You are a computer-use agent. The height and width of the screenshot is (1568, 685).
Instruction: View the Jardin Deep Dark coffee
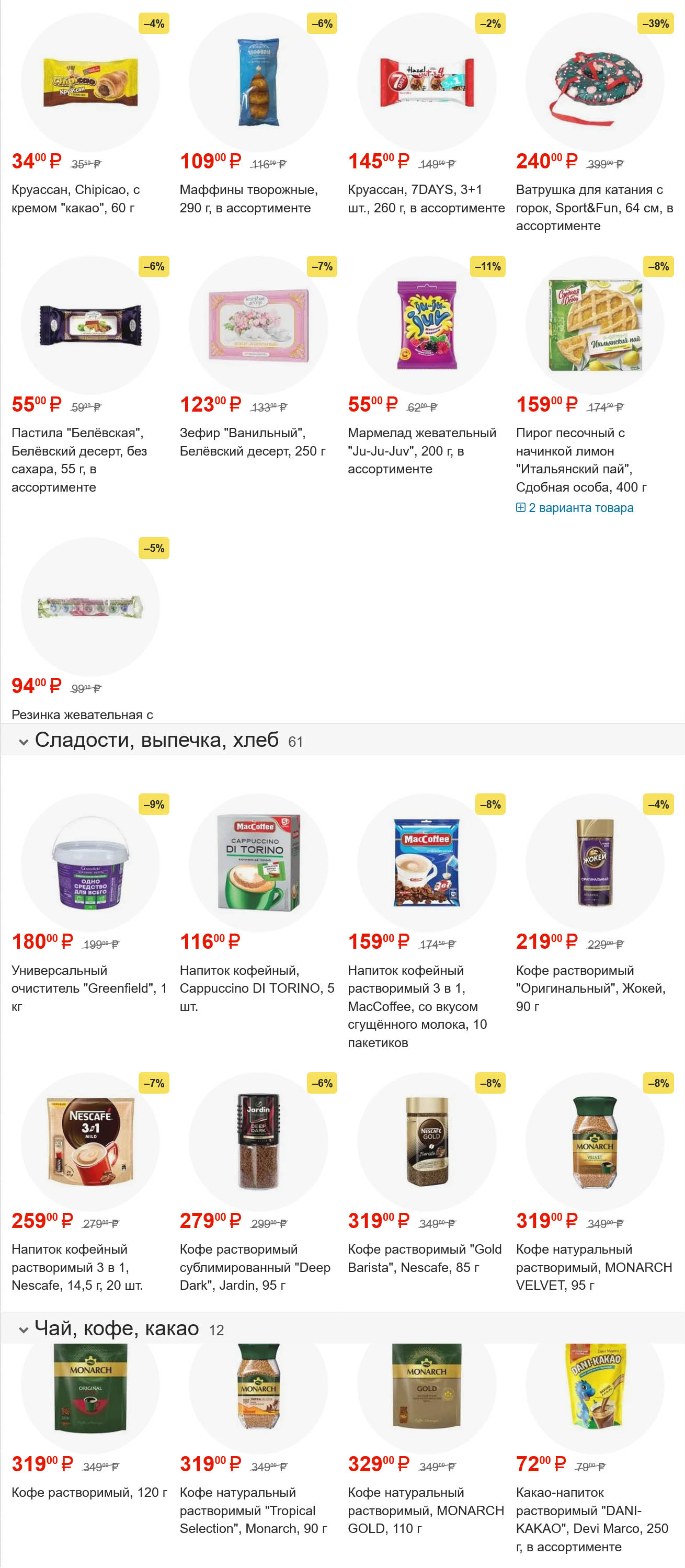(258, 1141)
